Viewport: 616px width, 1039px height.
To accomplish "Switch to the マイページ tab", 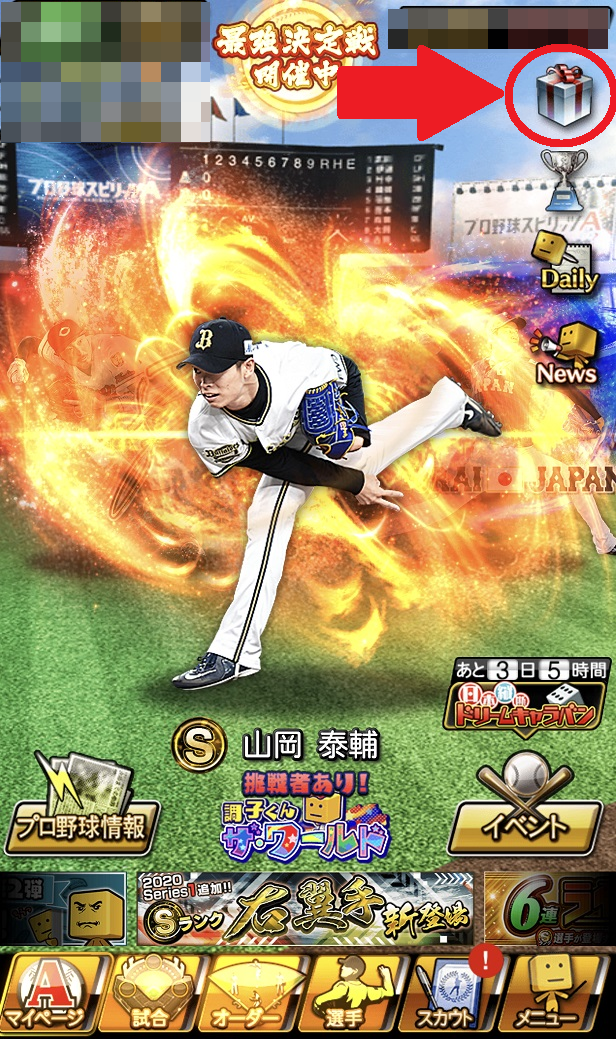I will (x=50, y=994).
